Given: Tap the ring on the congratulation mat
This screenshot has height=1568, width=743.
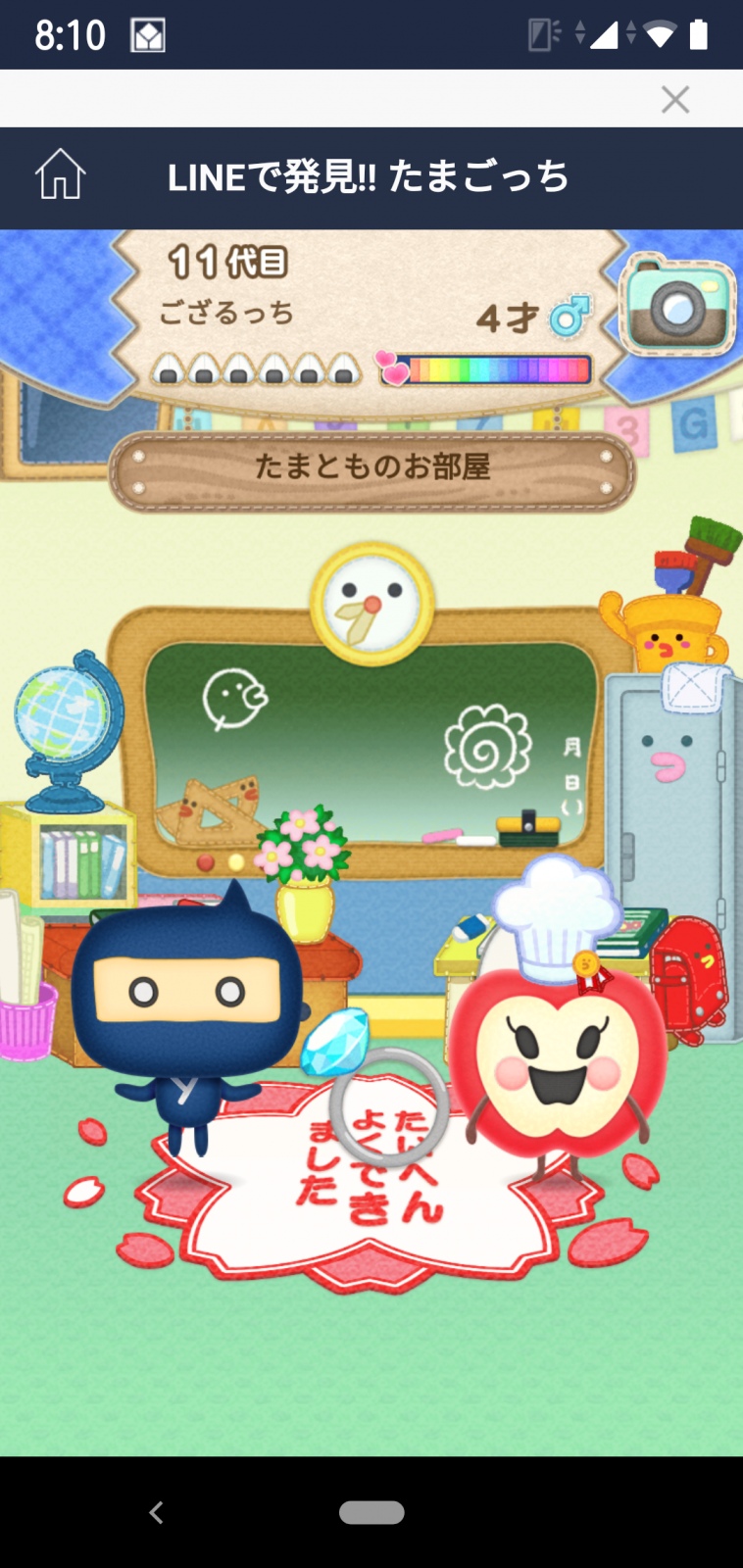Looking at the screenshot, I should coord(389,1105).
